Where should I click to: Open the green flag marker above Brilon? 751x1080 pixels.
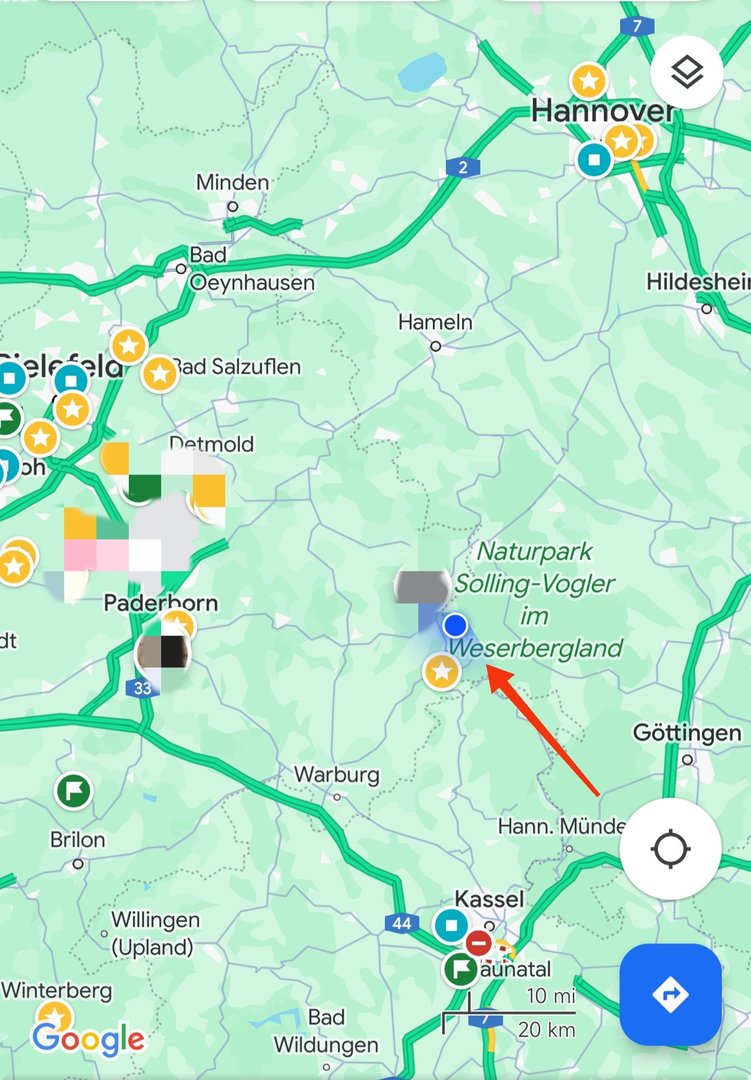click(73, 792)
